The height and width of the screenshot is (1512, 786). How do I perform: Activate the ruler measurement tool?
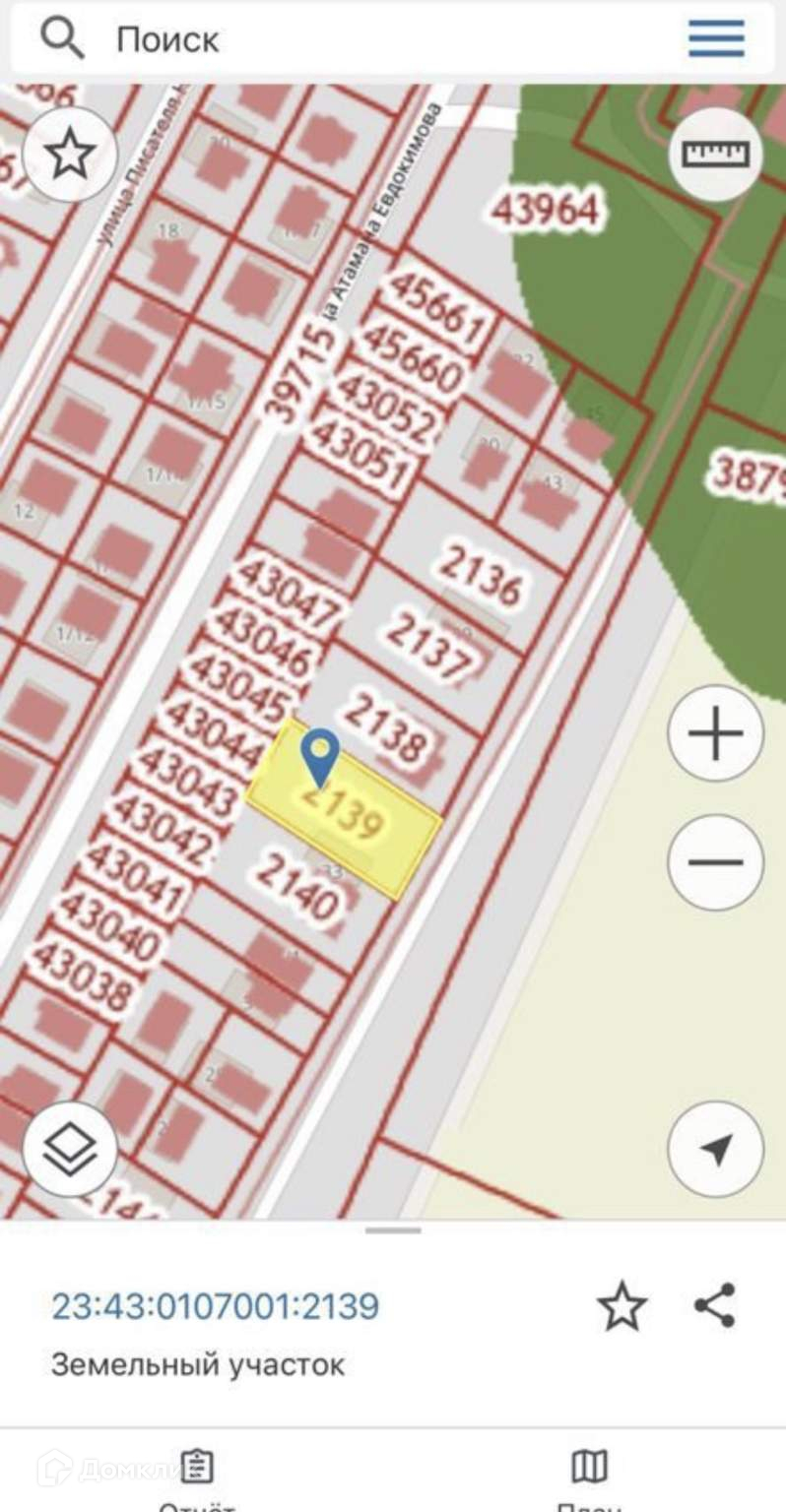[x=716, y=155]
